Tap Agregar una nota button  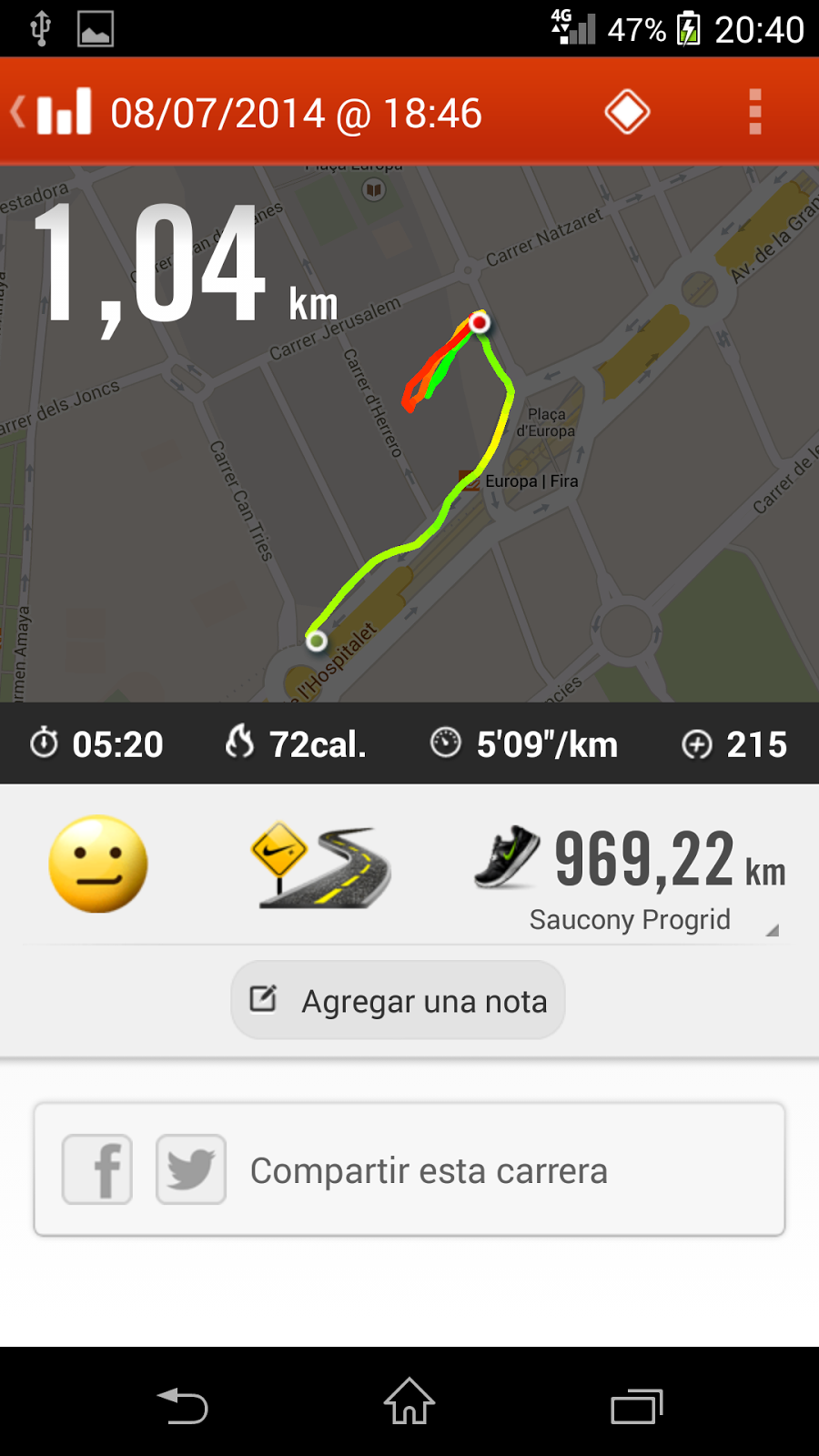[398, 1000]
